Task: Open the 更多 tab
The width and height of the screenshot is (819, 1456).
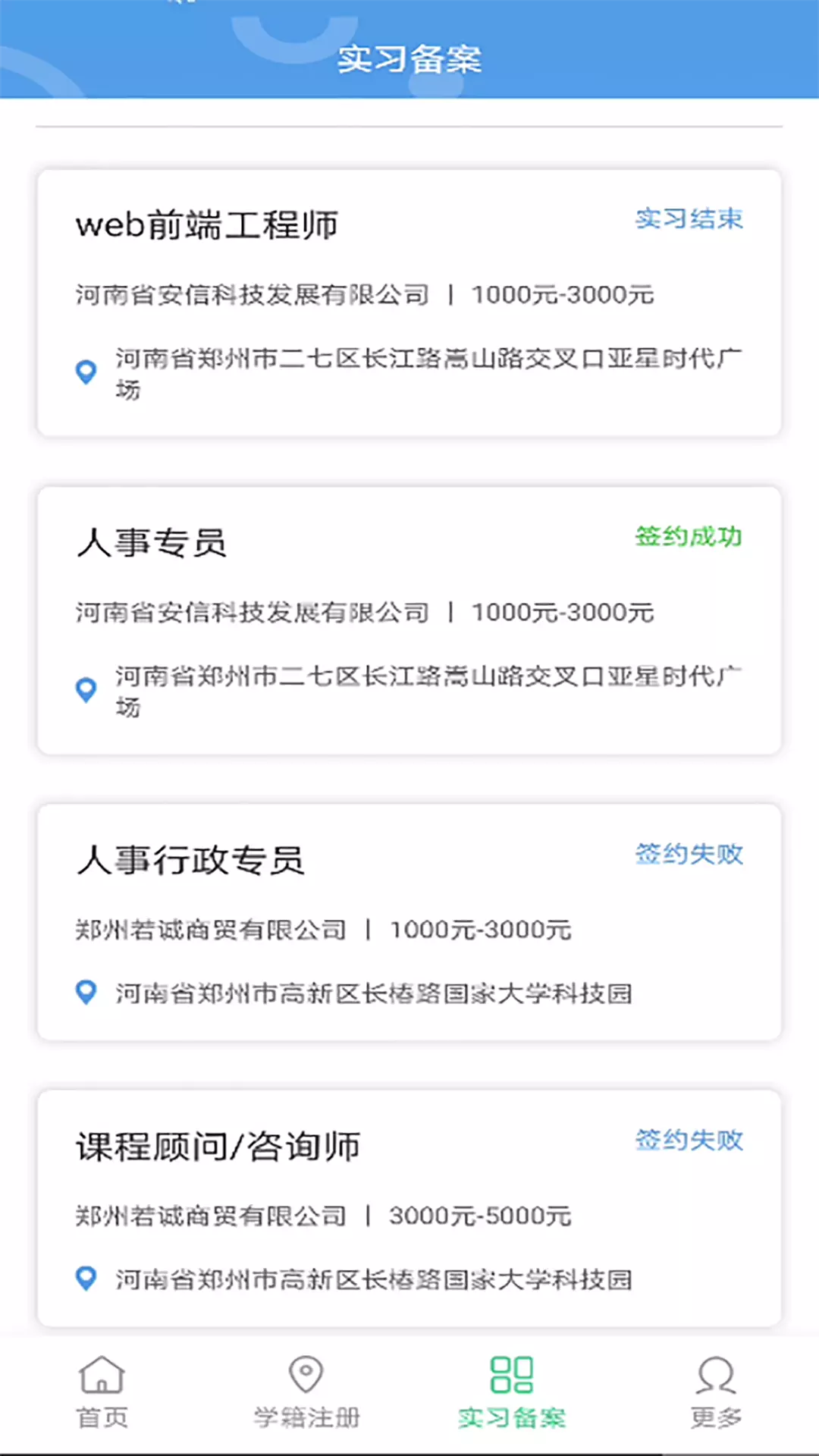Action: [717, 1393]
